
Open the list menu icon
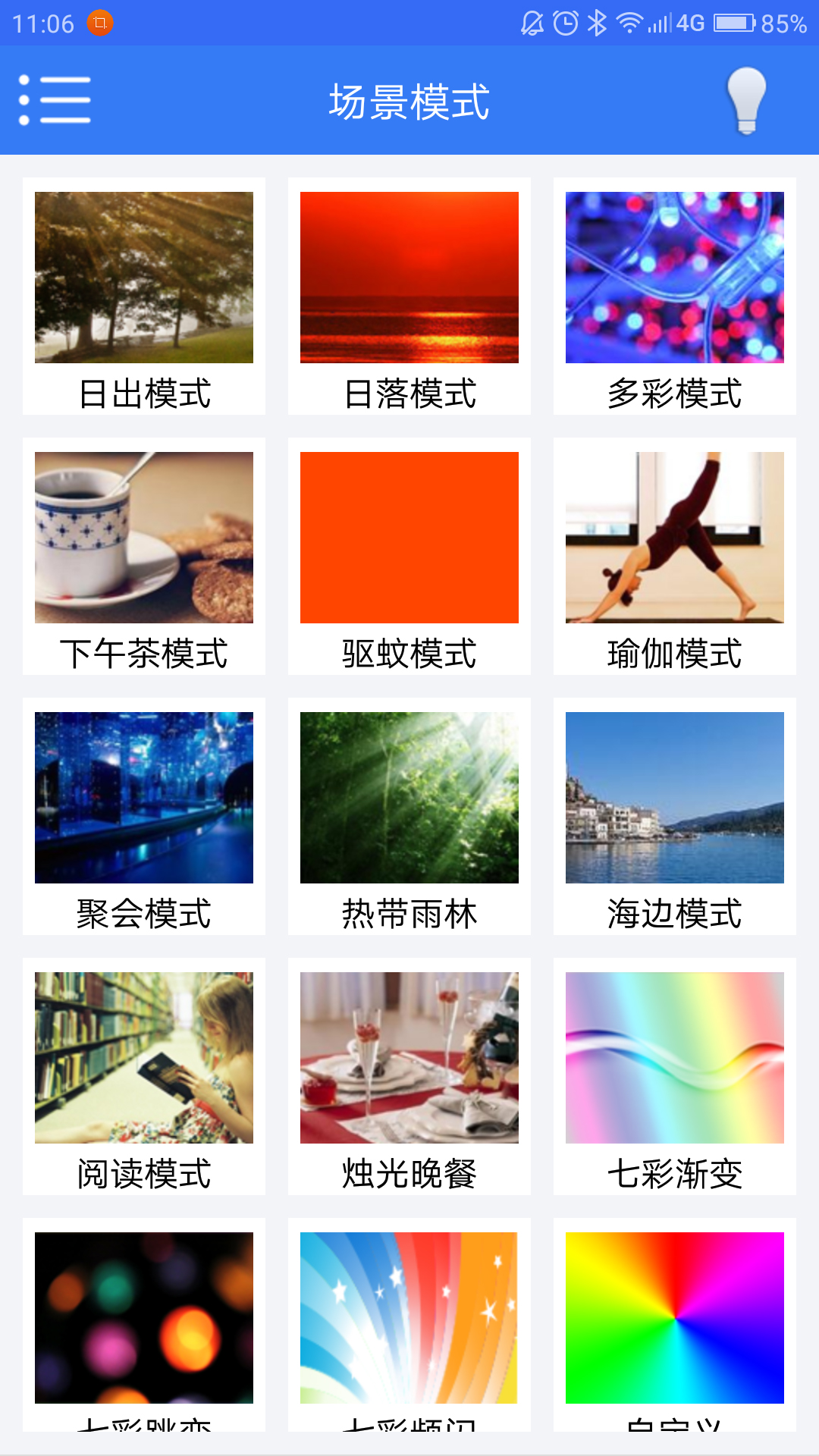coord(55,100)
